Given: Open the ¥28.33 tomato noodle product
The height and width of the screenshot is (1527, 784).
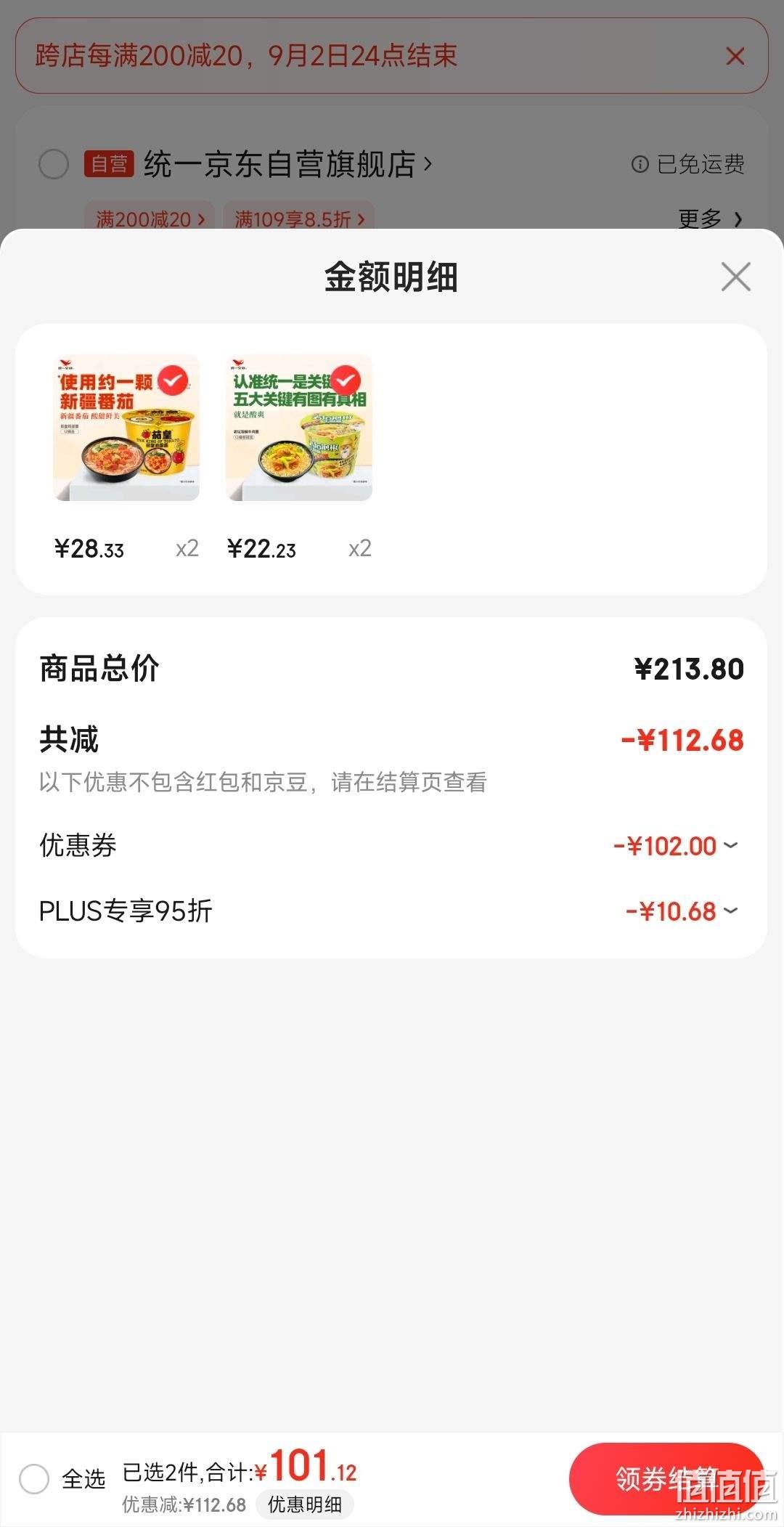Looking at the screenshot, I should coord(126,428).
